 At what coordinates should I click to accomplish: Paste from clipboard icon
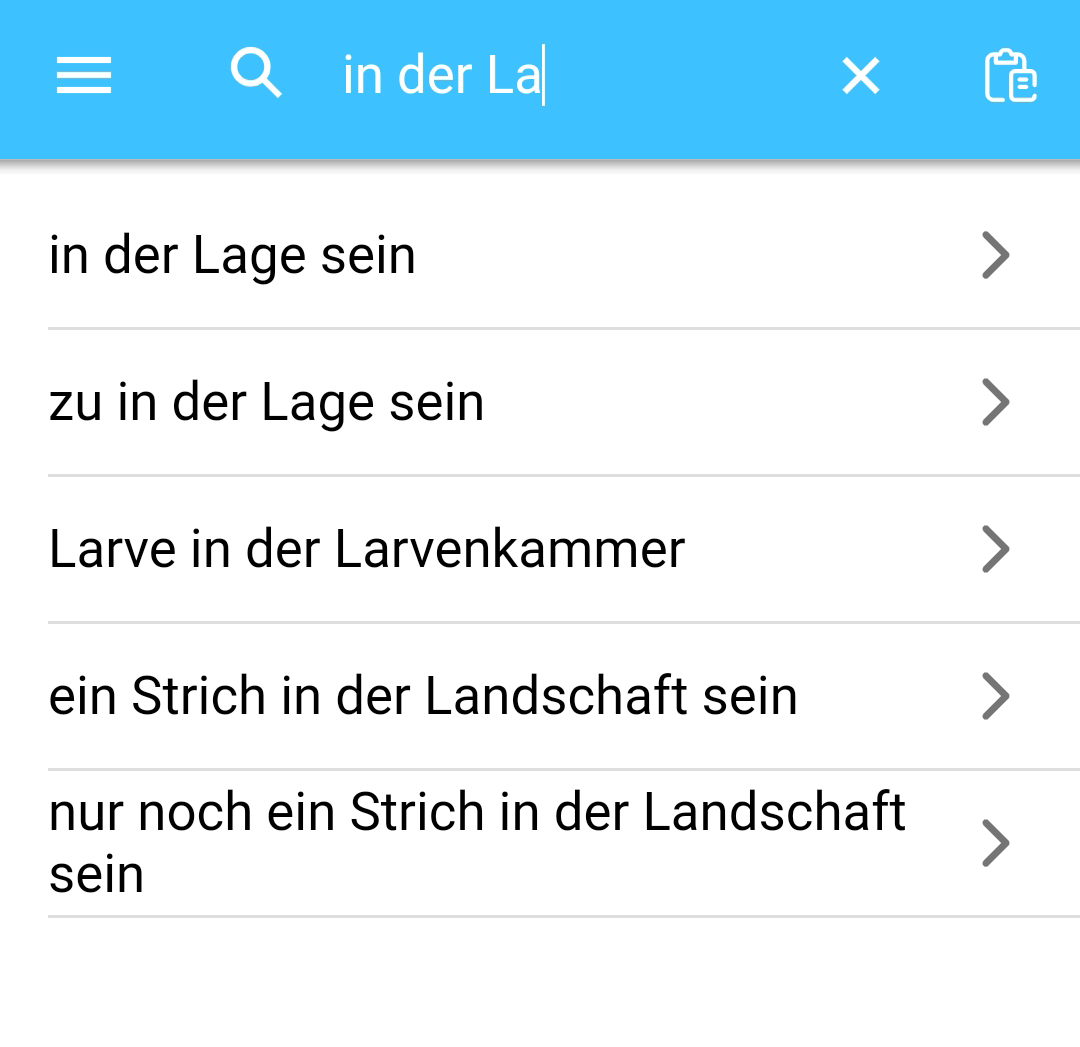1010,76
